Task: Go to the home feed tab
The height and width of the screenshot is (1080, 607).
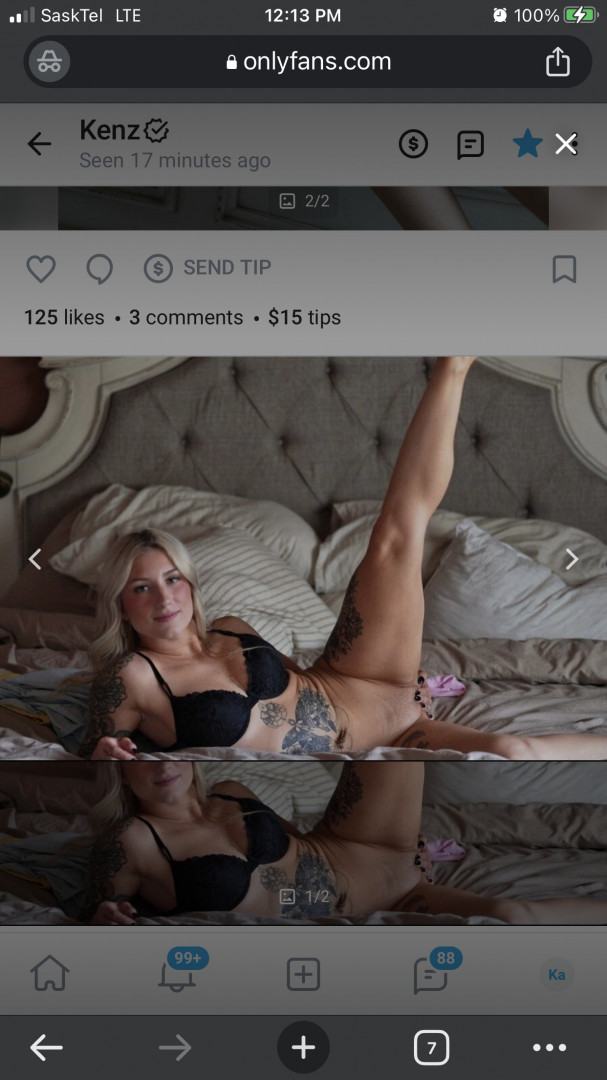Action: (49, 973)
